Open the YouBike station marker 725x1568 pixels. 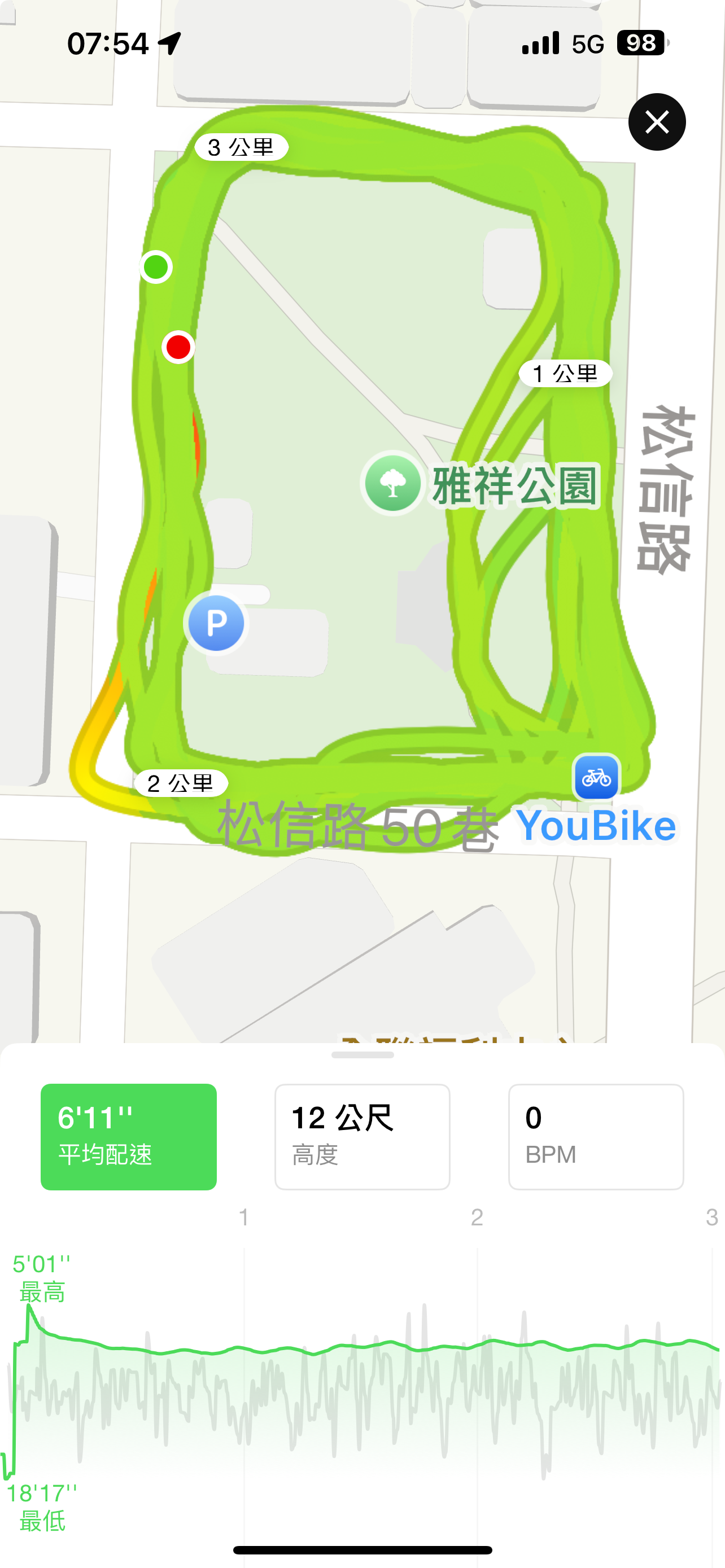(596, 777)
